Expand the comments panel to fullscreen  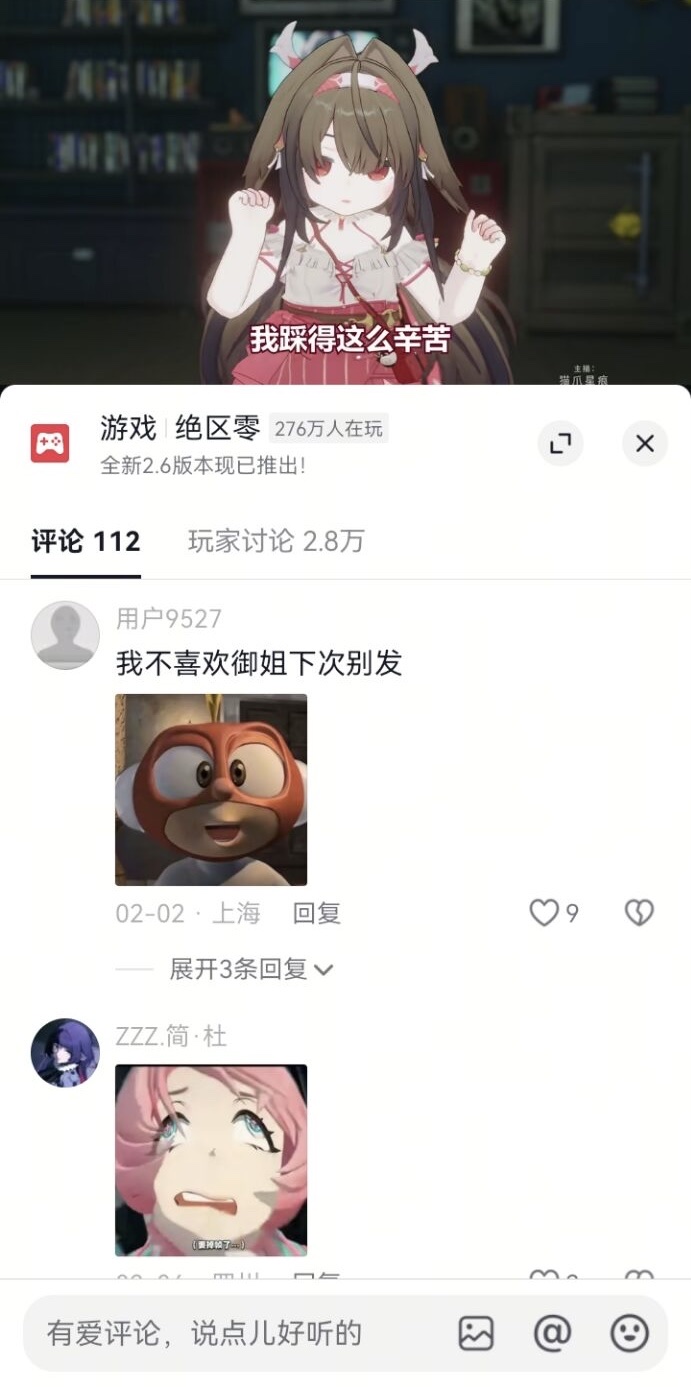pyautogui.click(x=560, y=443)
